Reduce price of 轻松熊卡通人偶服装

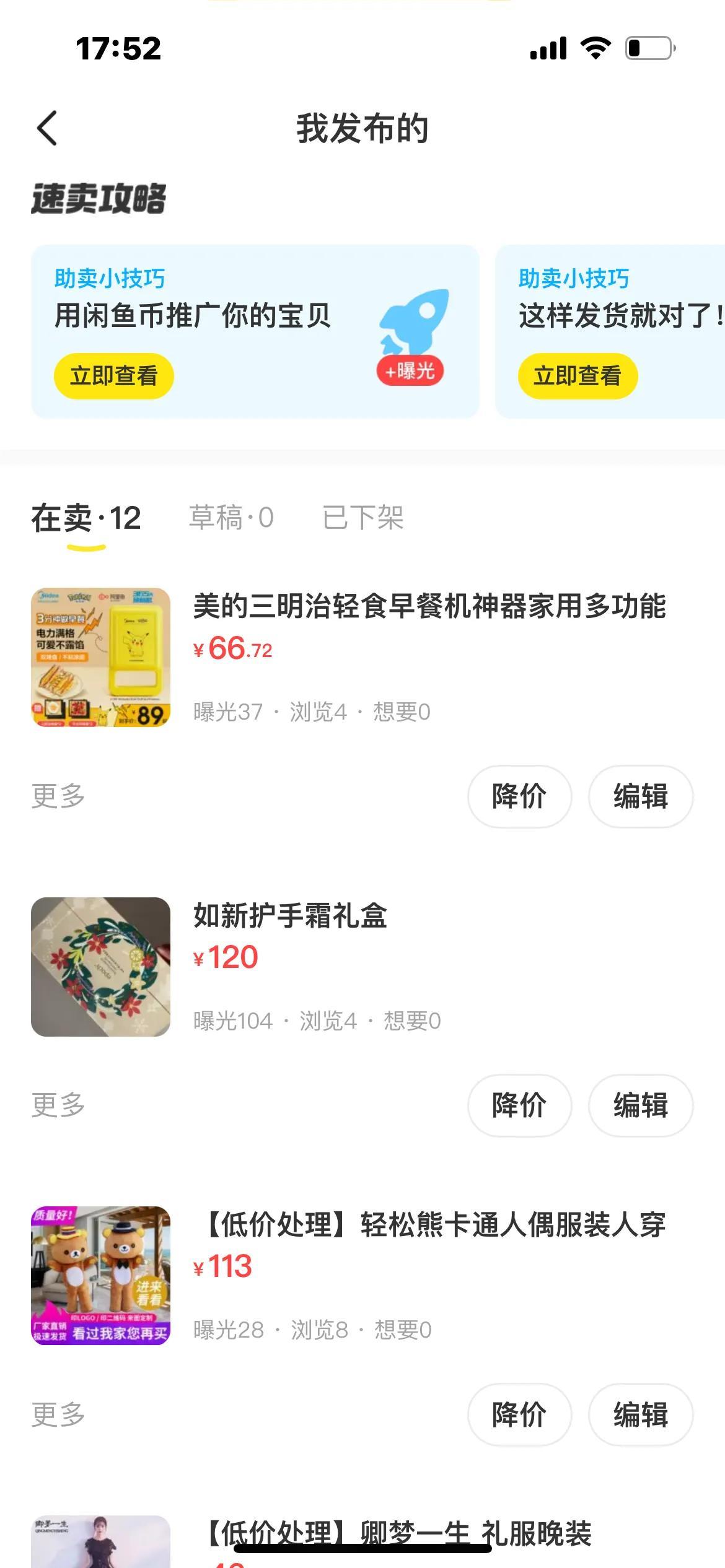coord(519,1415)
